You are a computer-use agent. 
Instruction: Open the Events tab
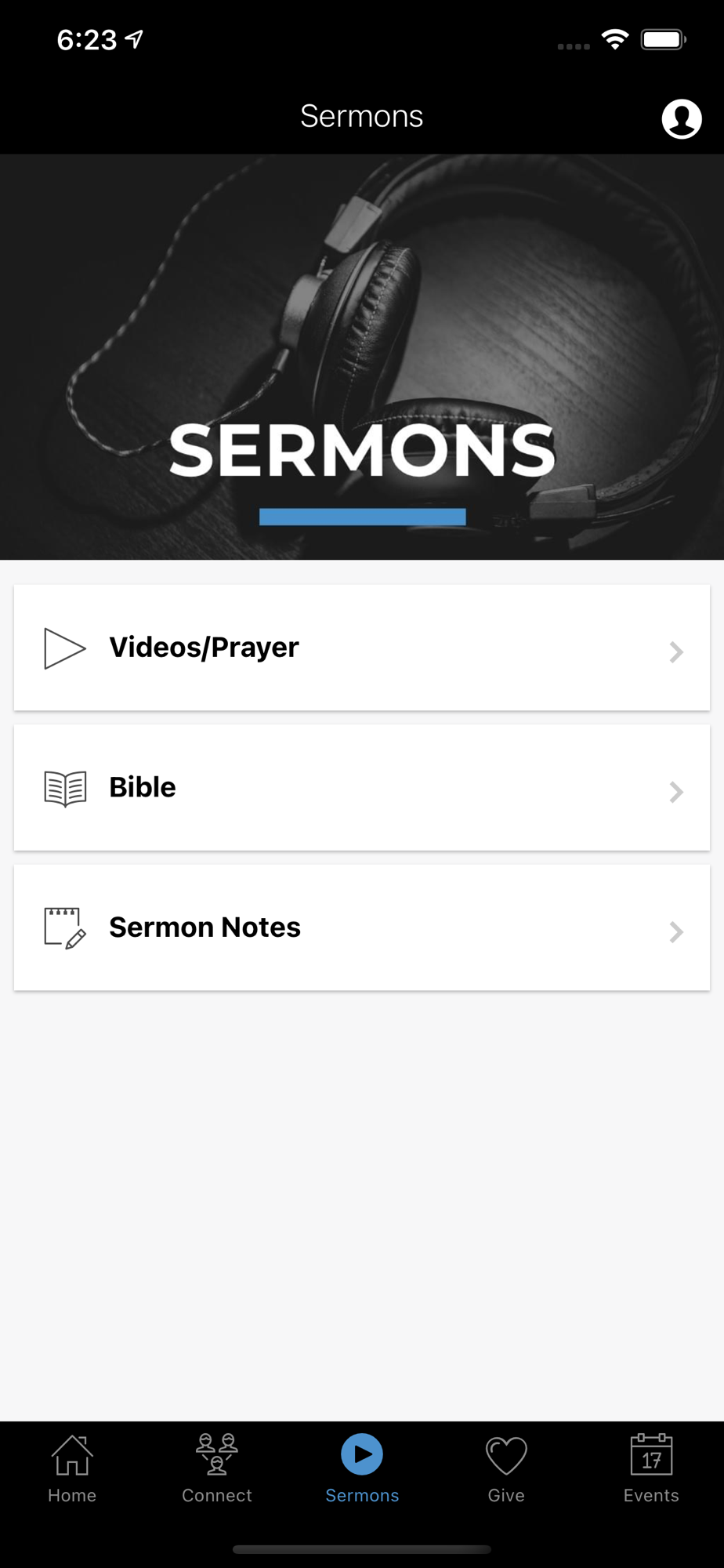tap(651, 1468)
